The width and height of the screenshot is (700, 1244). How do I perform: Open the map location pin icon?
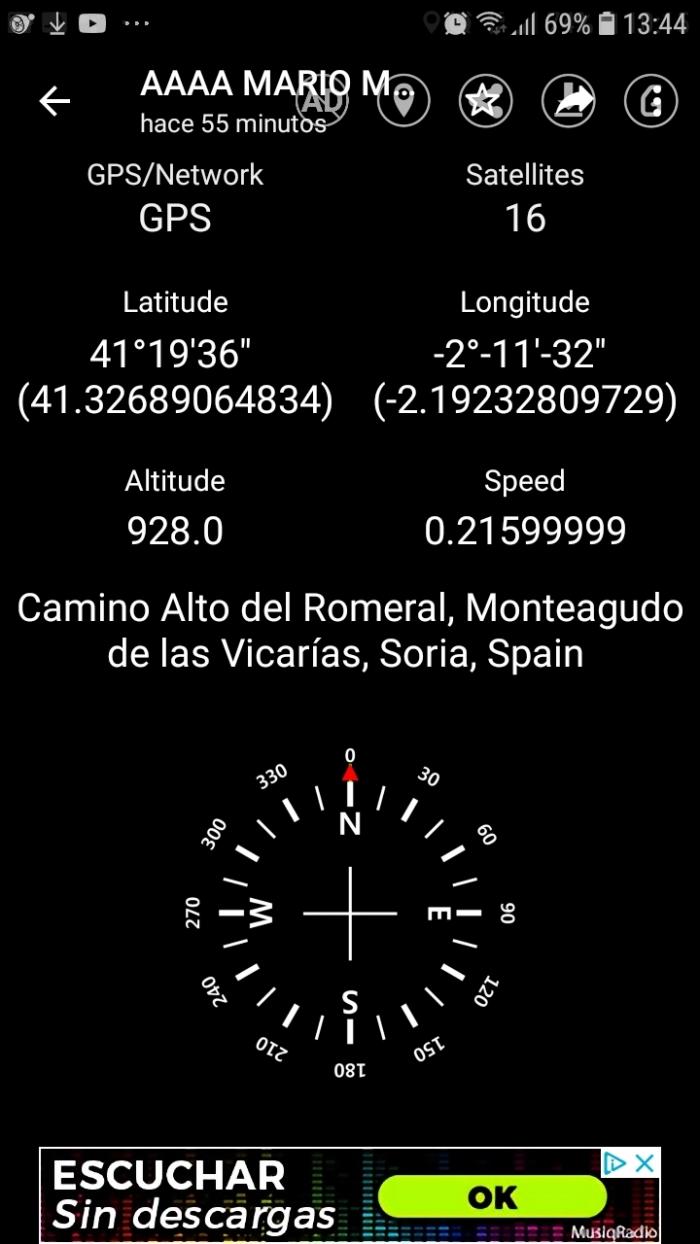404,101
